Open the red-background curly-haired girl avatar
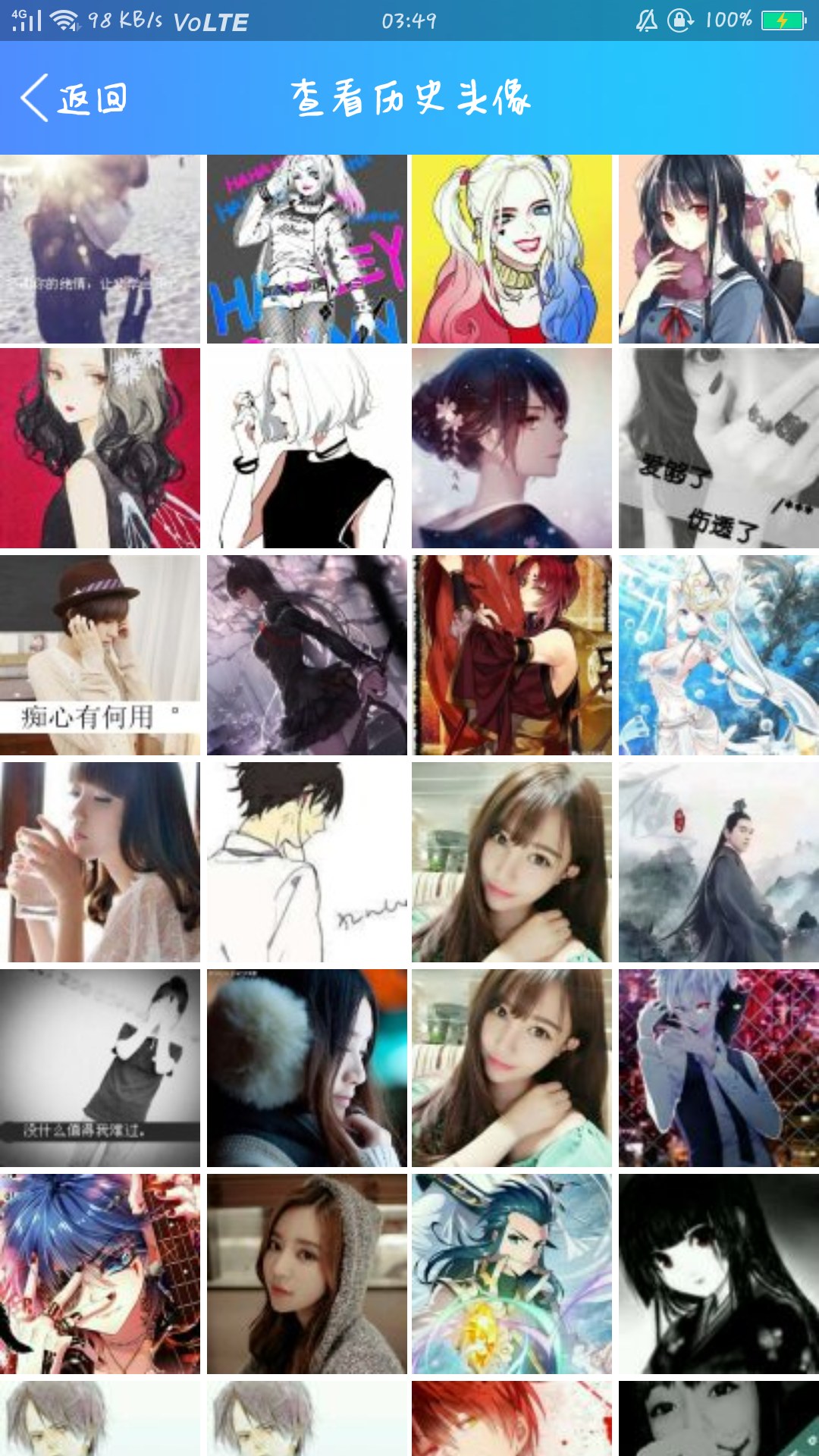 pyautogui.click(x=100, y=448)
